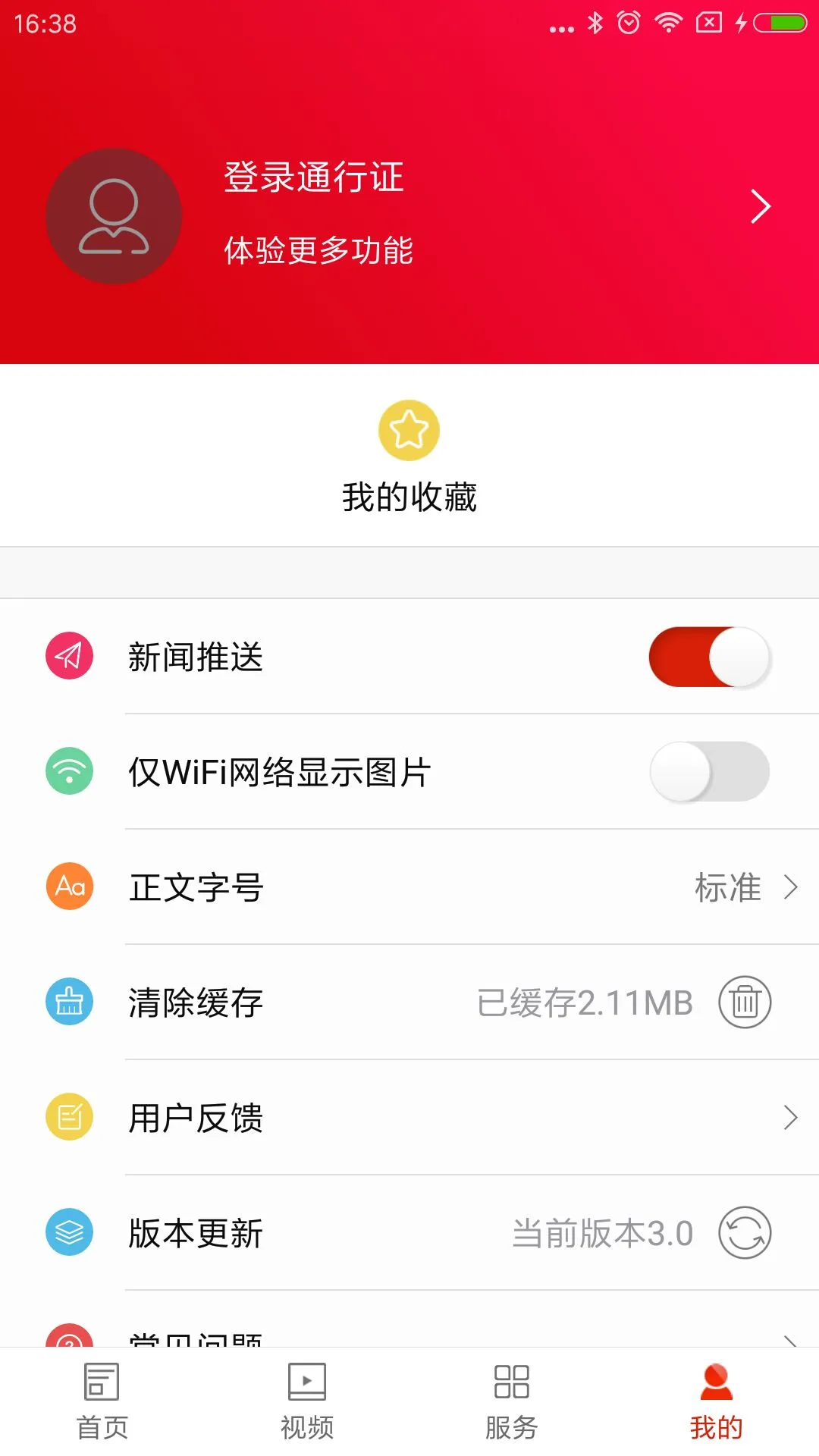Open 登录通行证 with the right arrow
This screenshot has height=1456, width=819.
(761, 206)
